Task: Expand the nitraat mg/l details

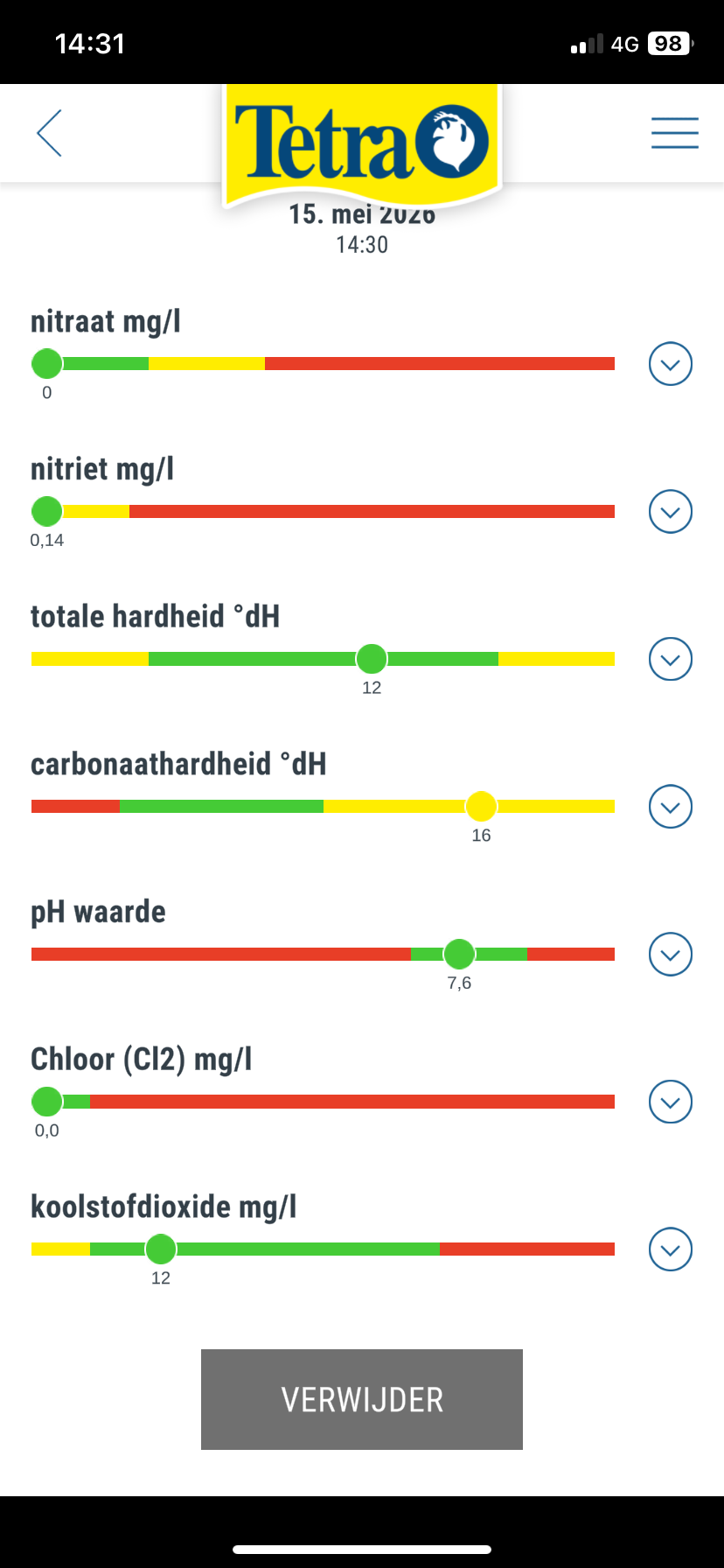Action: coord(671,364)
